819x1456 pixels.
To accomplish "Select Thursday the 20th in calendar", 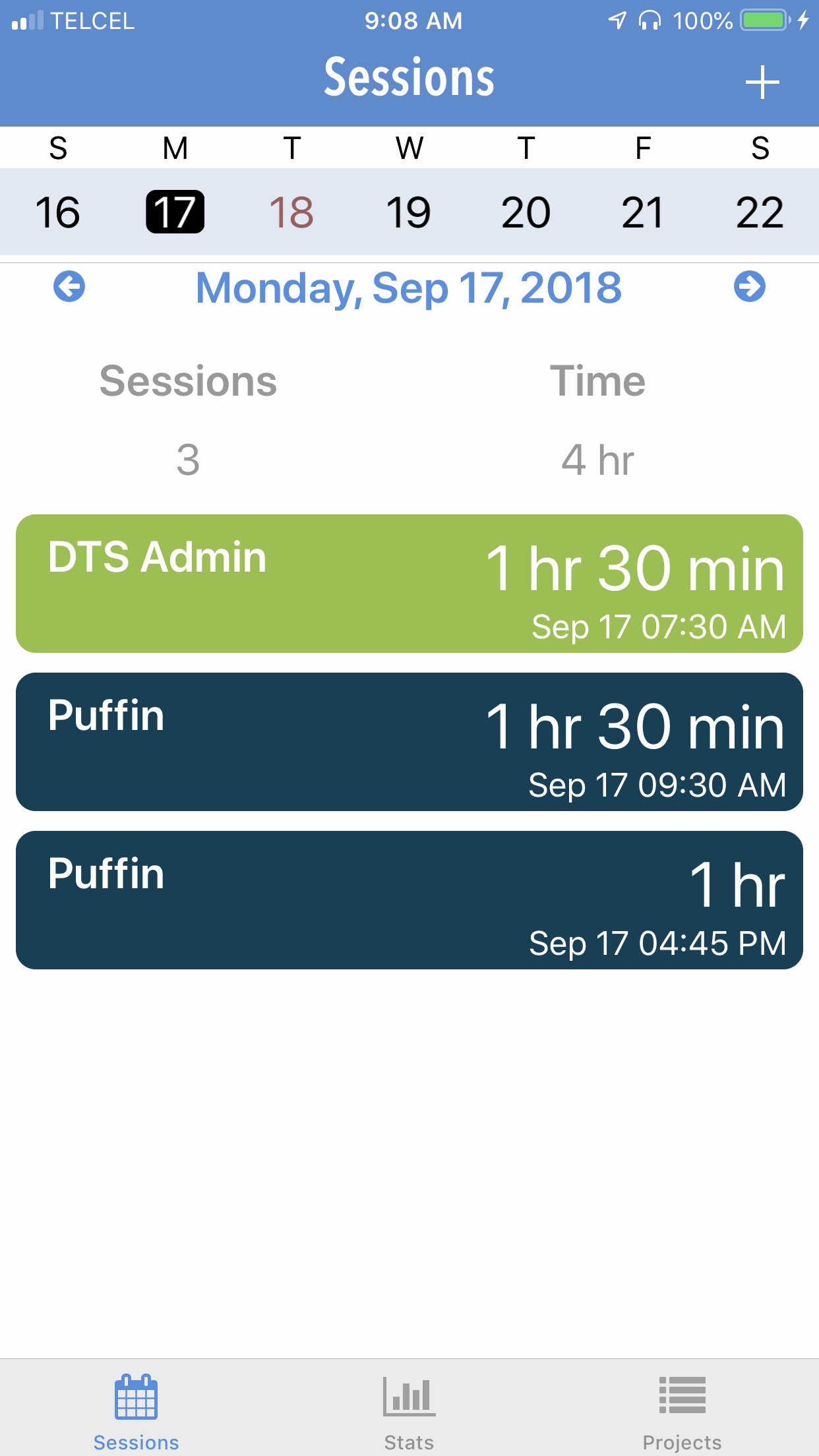I will point(526,212).
